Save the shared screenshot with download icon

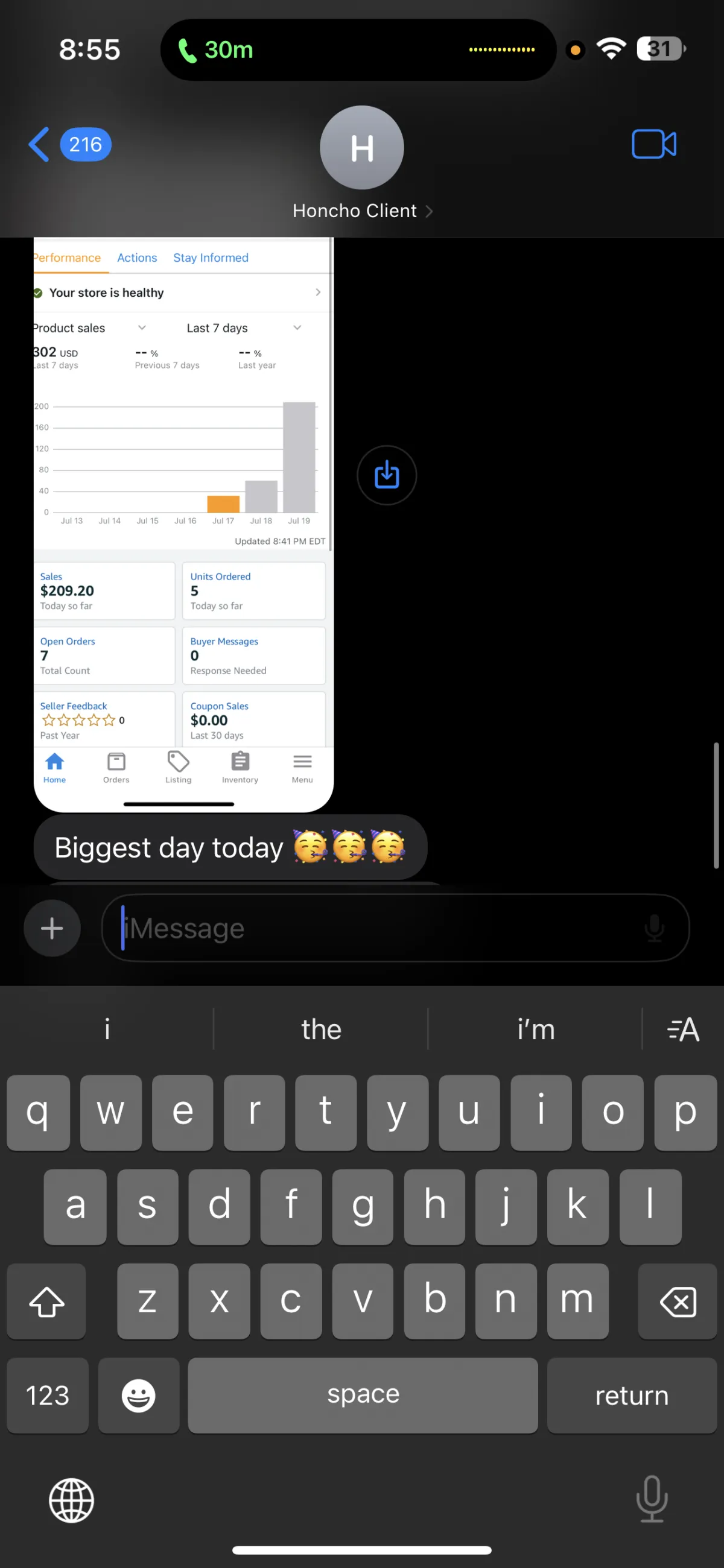pos(387,475)
